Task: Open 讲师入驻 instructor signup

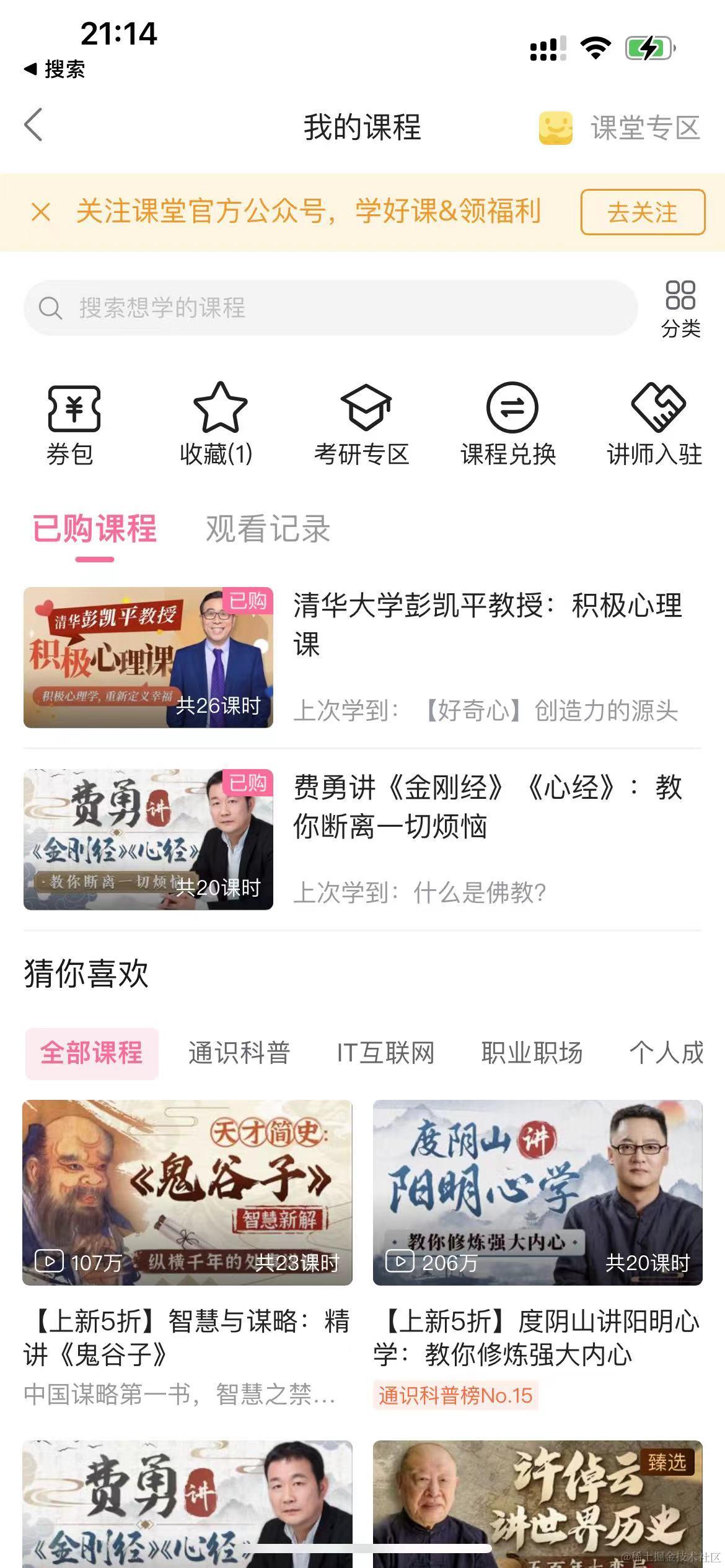Action: pyautogui.click(x=654, y=424)
